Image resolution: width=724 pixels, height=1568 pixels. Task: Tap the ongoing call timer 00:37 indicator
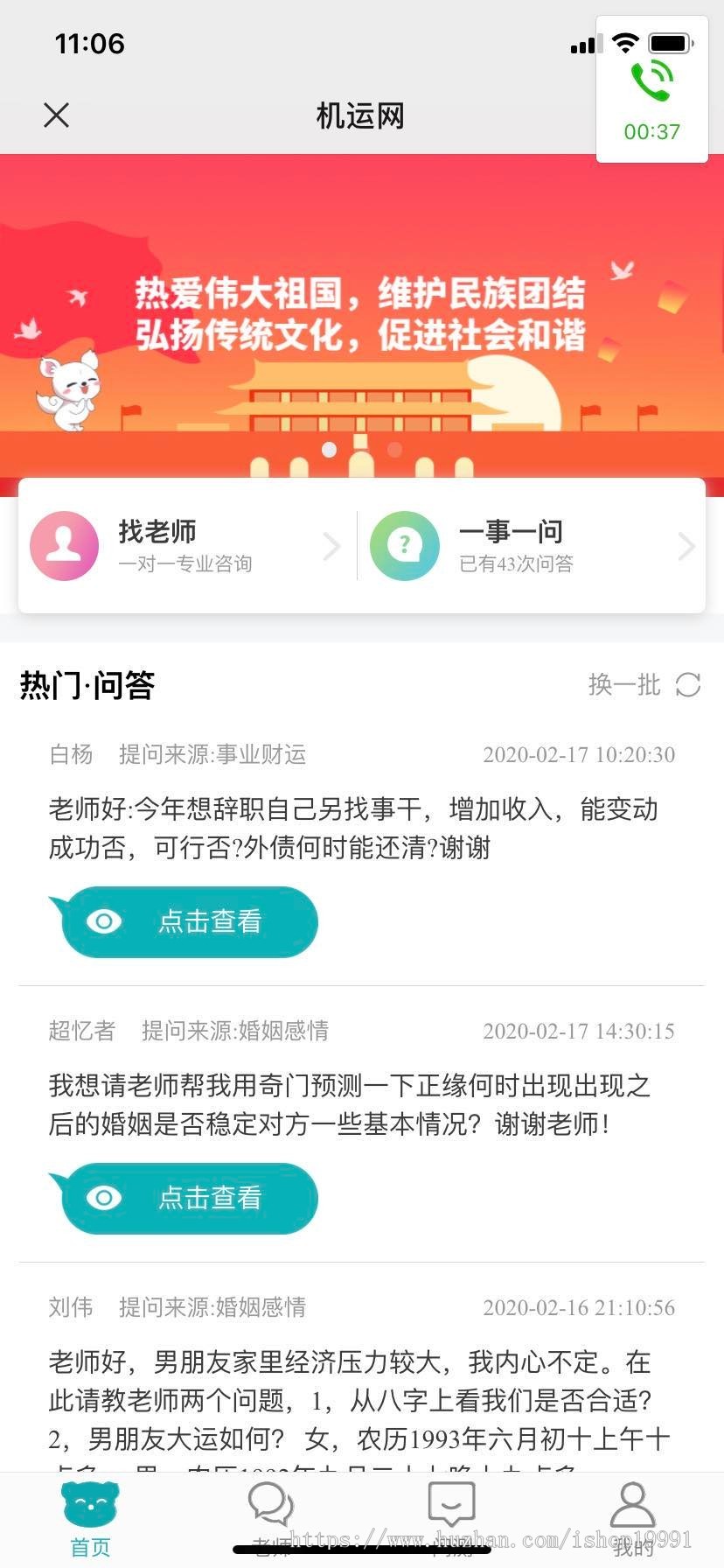pyautogui.click(x=651, y=131)
